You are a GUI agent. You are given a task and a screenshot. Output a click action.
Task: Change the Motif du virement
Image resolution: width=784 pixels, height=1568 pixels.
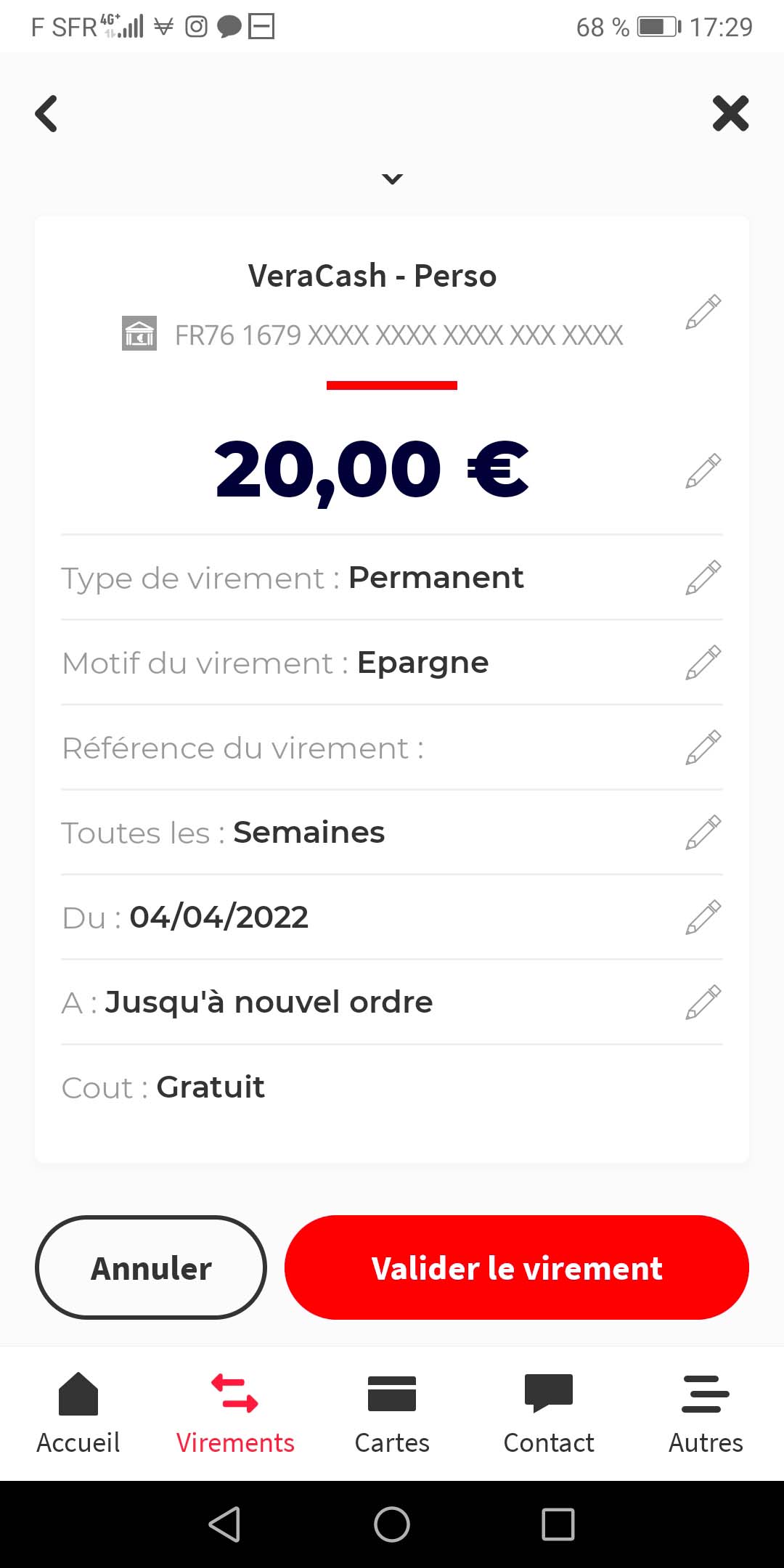tap(703, 663)
